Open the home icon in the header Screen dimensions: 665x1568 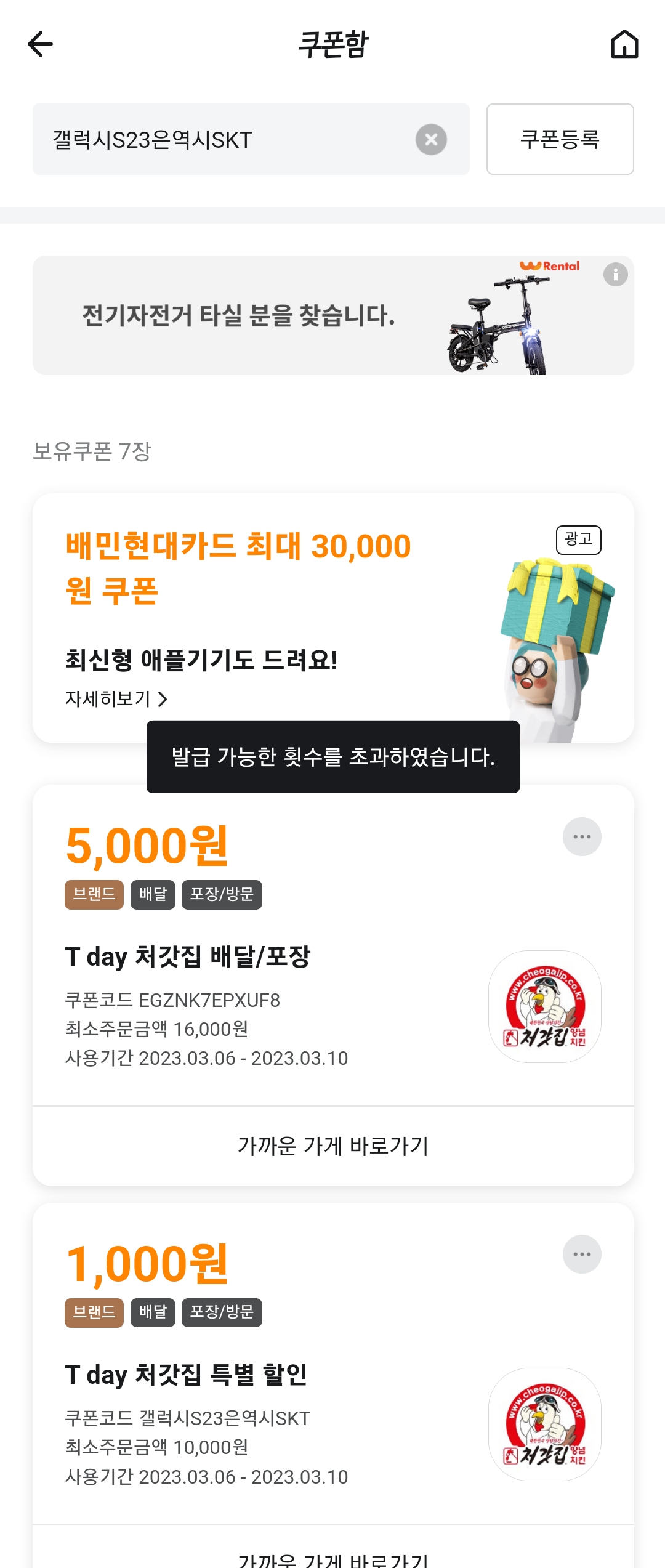point(624,44)
